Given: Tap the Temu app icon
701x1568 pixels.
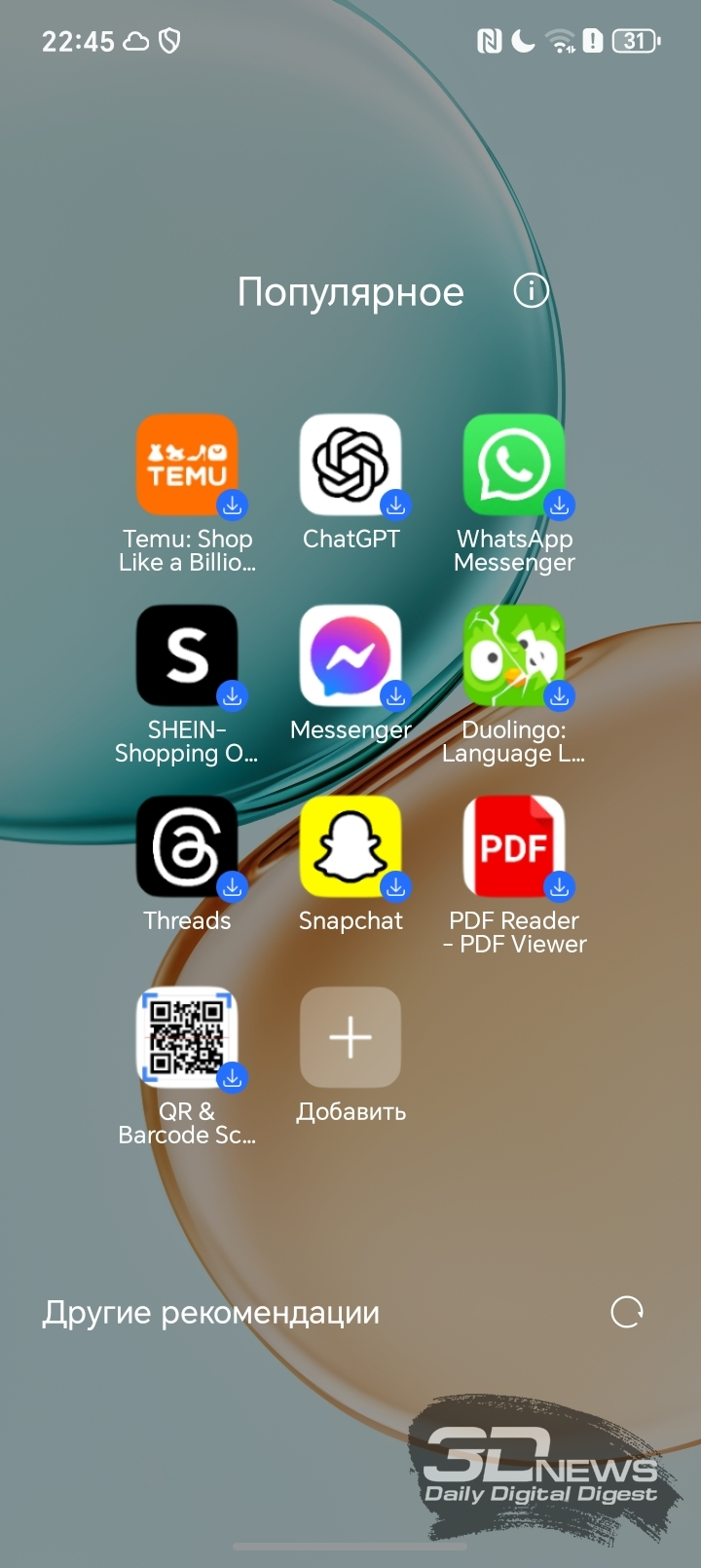Looking at the screenshot, I should [x=187, y=465].
